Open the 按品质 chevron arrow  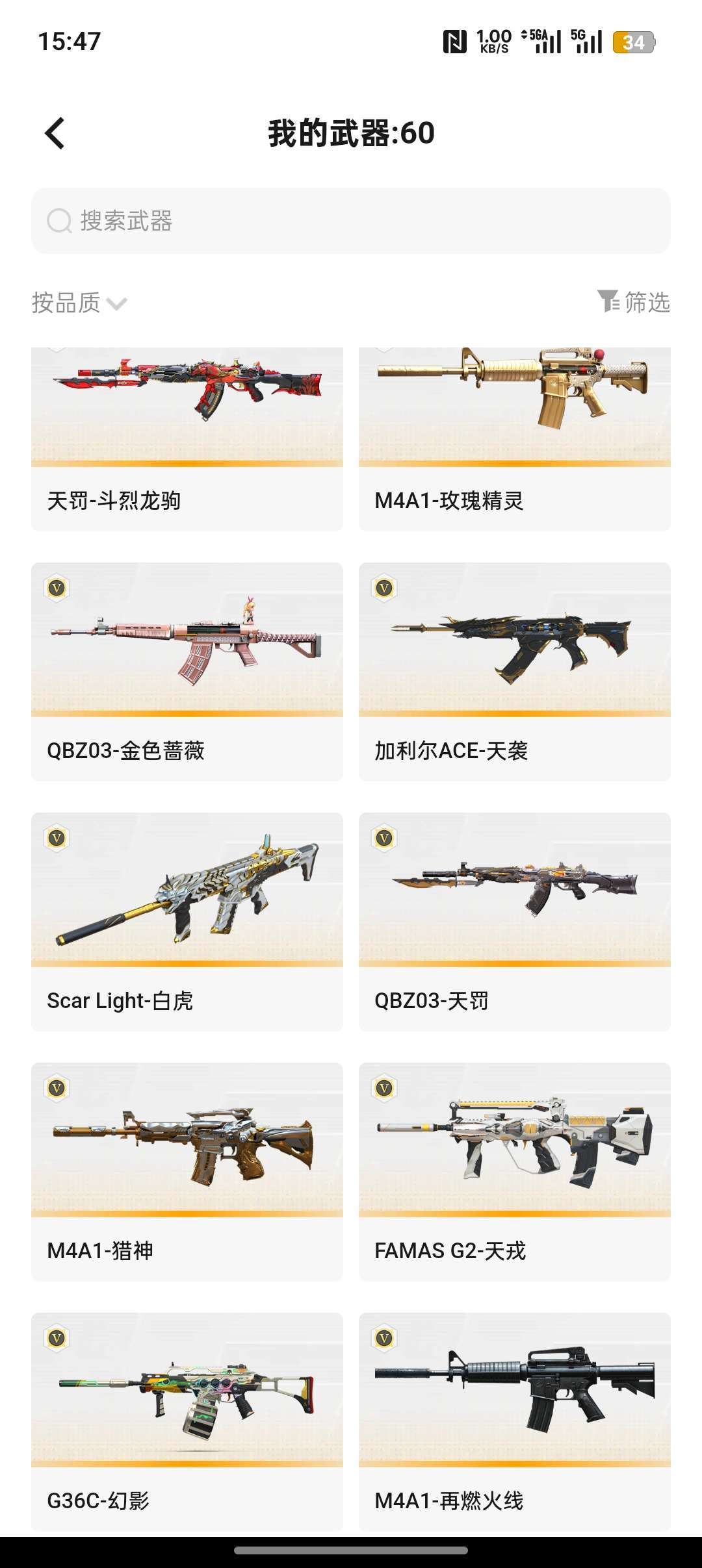[x=116, y=305]
